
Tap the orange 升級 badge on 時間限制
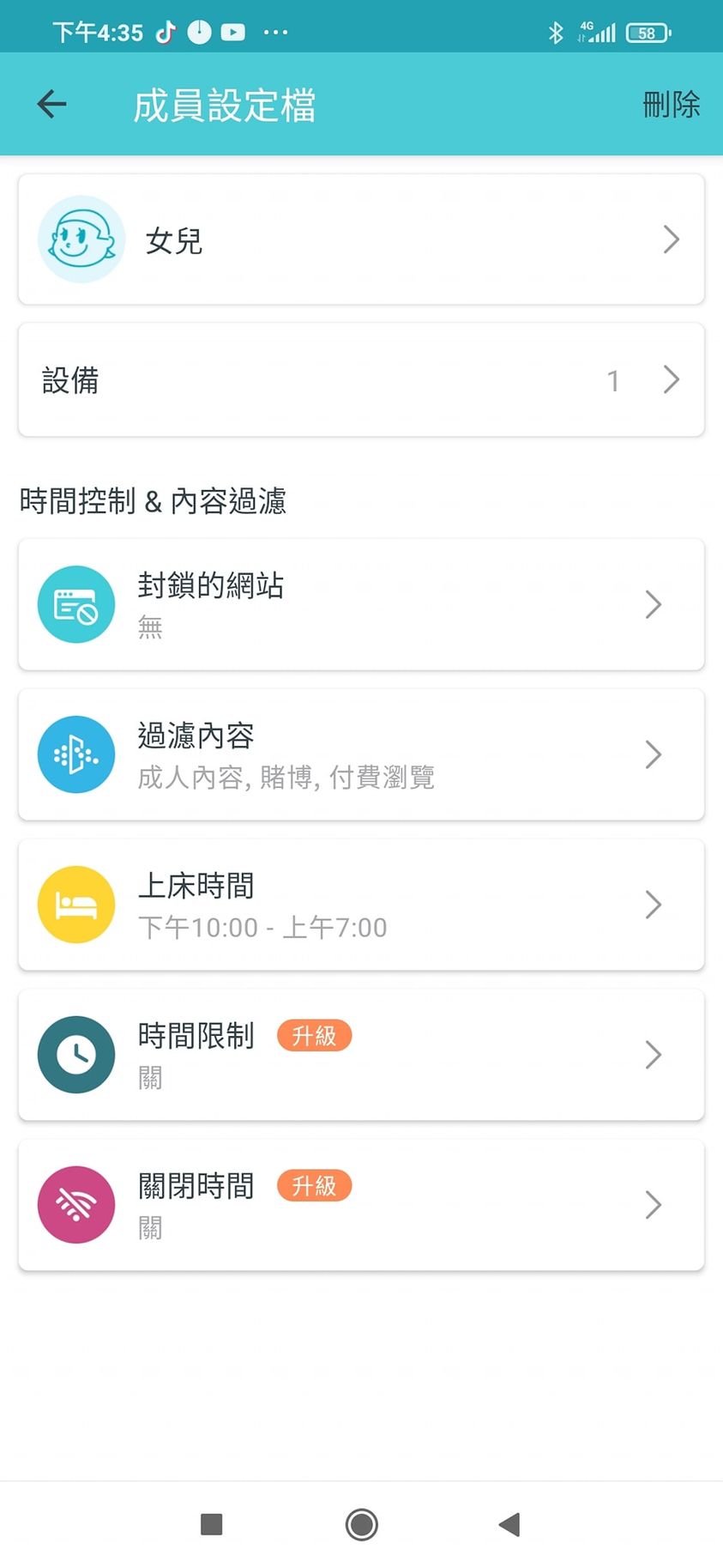pyautogui.click(x=314, y=1036)
